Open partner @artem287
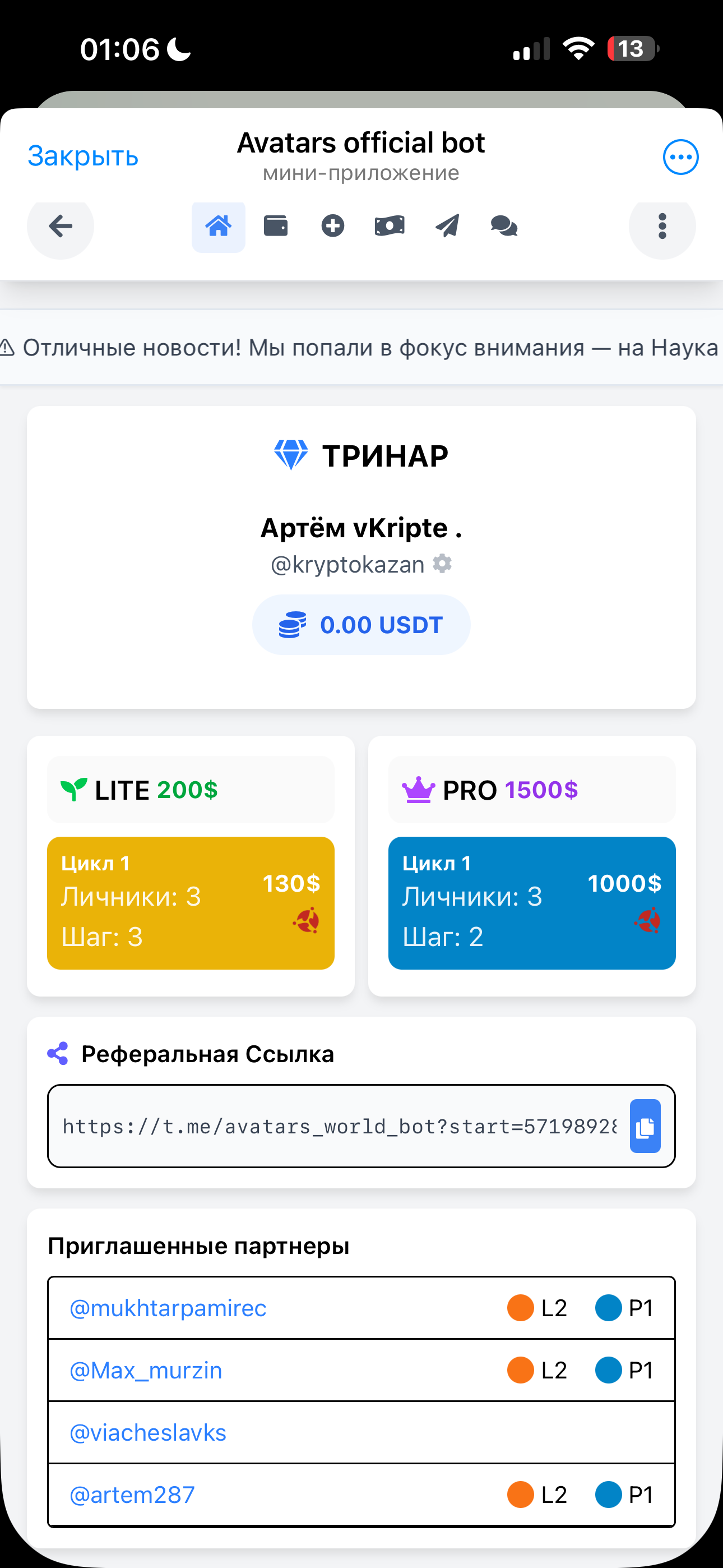Viewport: 723px width, 1568px height. (133, 1495)
